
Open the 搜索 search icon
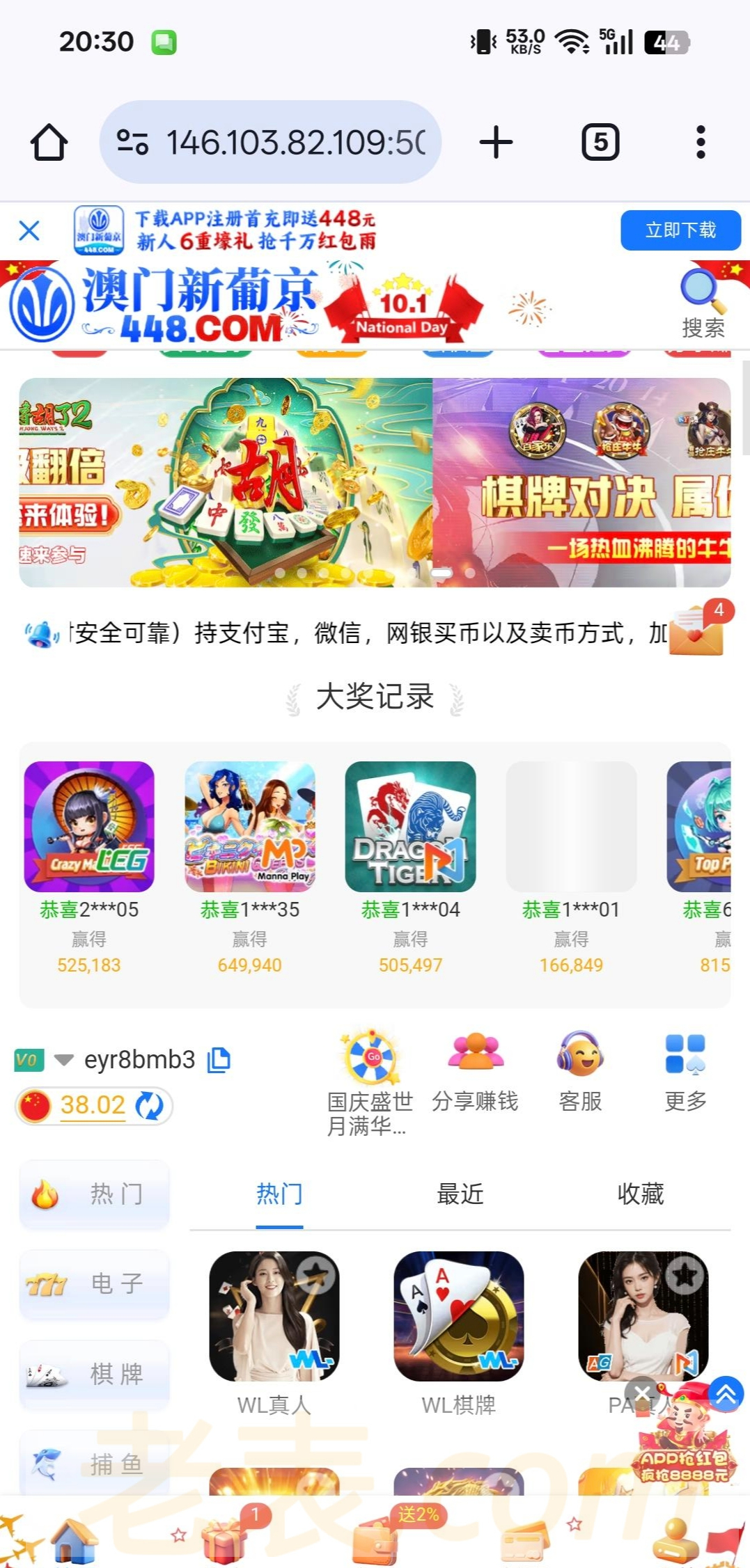point(702,303)
